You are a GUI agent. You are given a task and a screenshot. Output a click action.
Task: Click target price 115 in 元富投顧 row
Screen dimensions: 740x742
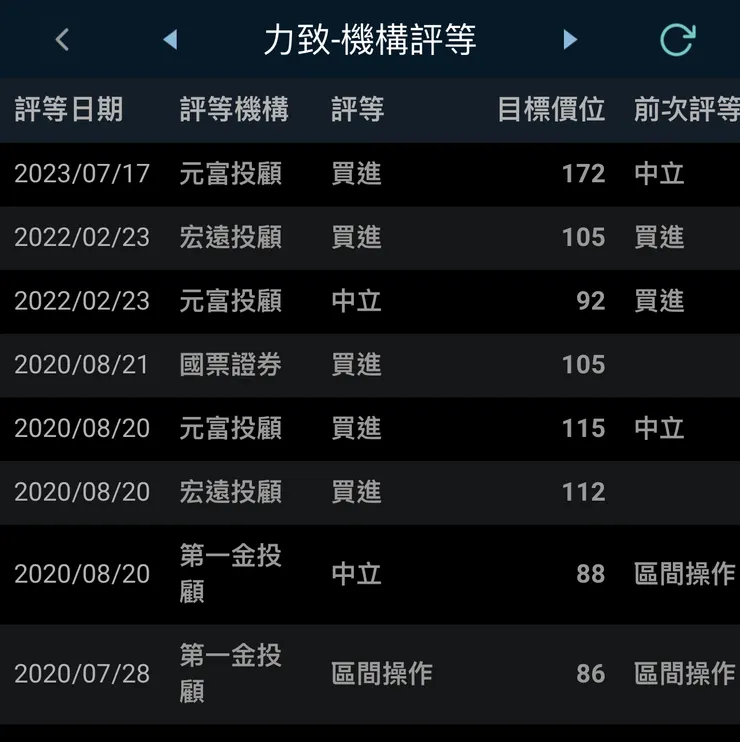582,429
